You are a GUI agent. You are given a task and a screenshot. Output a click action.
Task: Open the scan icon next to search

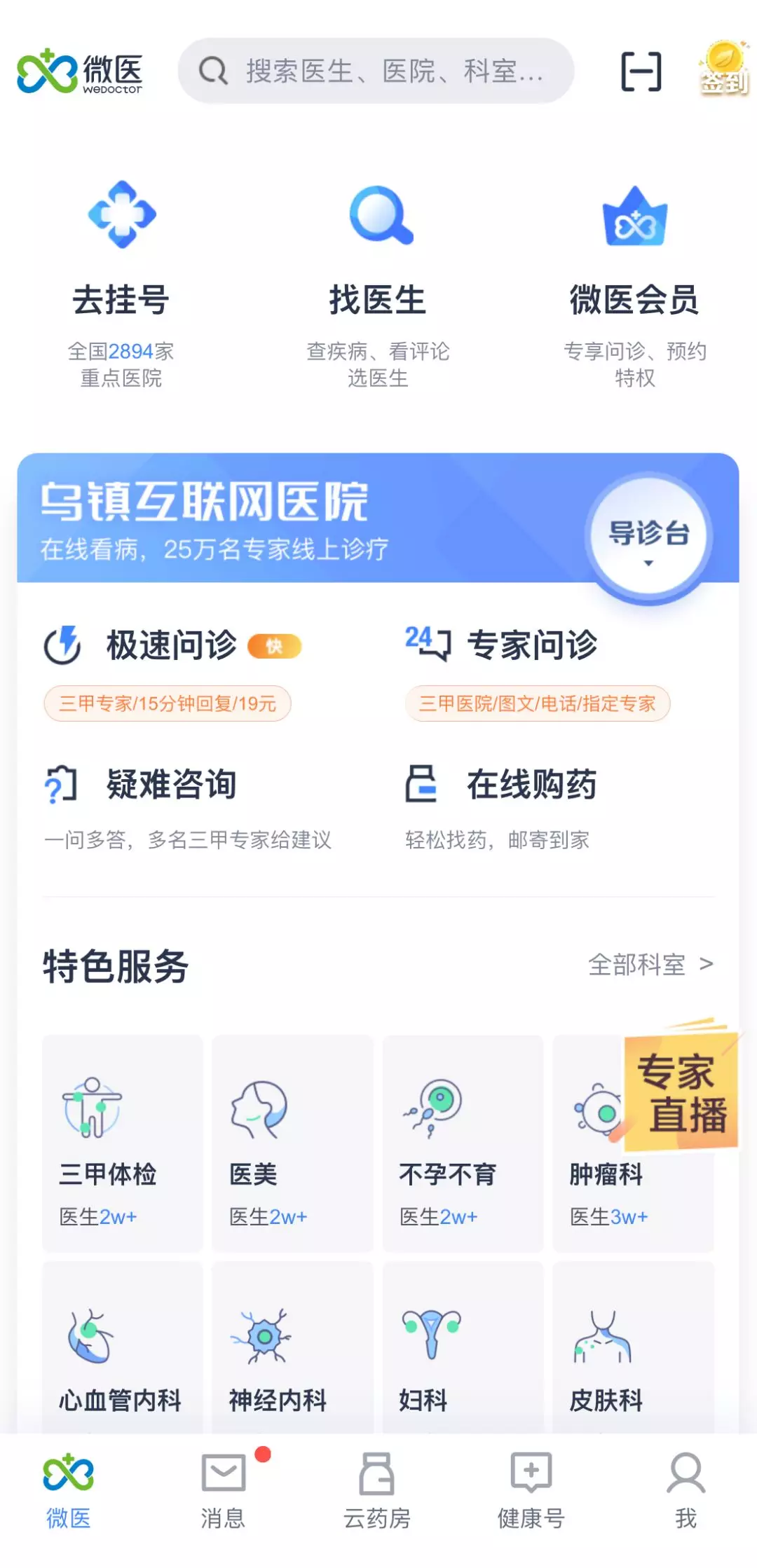(x=641, y=71)
